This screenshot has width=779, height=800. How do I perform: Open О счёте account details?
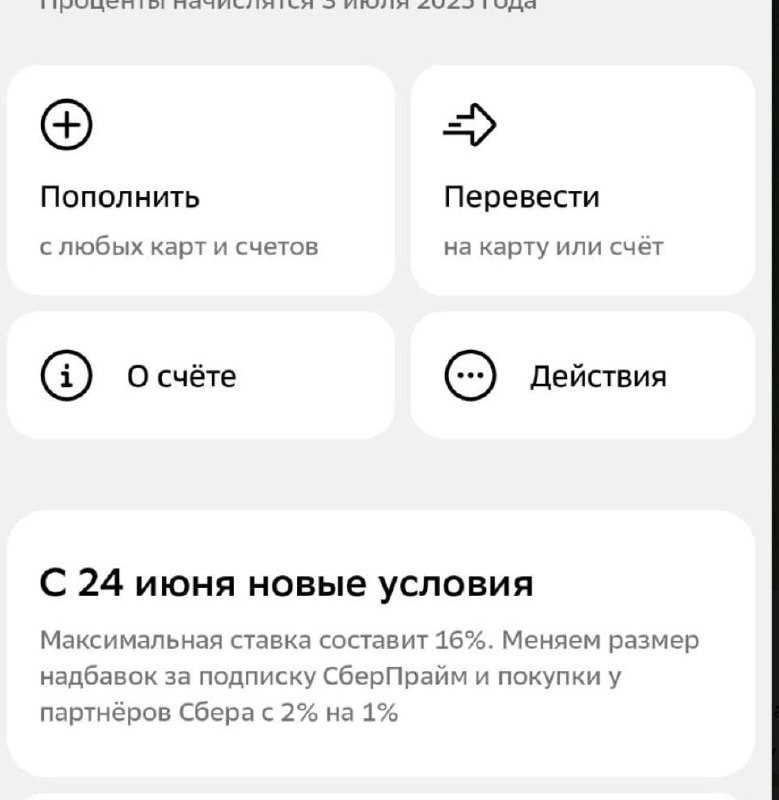[200, 376]
